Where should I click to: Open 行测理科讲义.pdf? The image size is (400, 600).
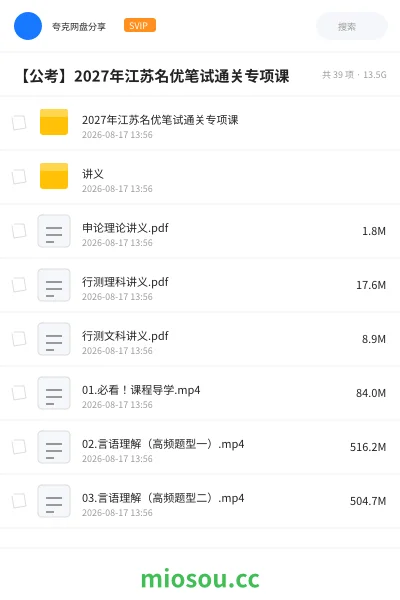click(200, 285)
